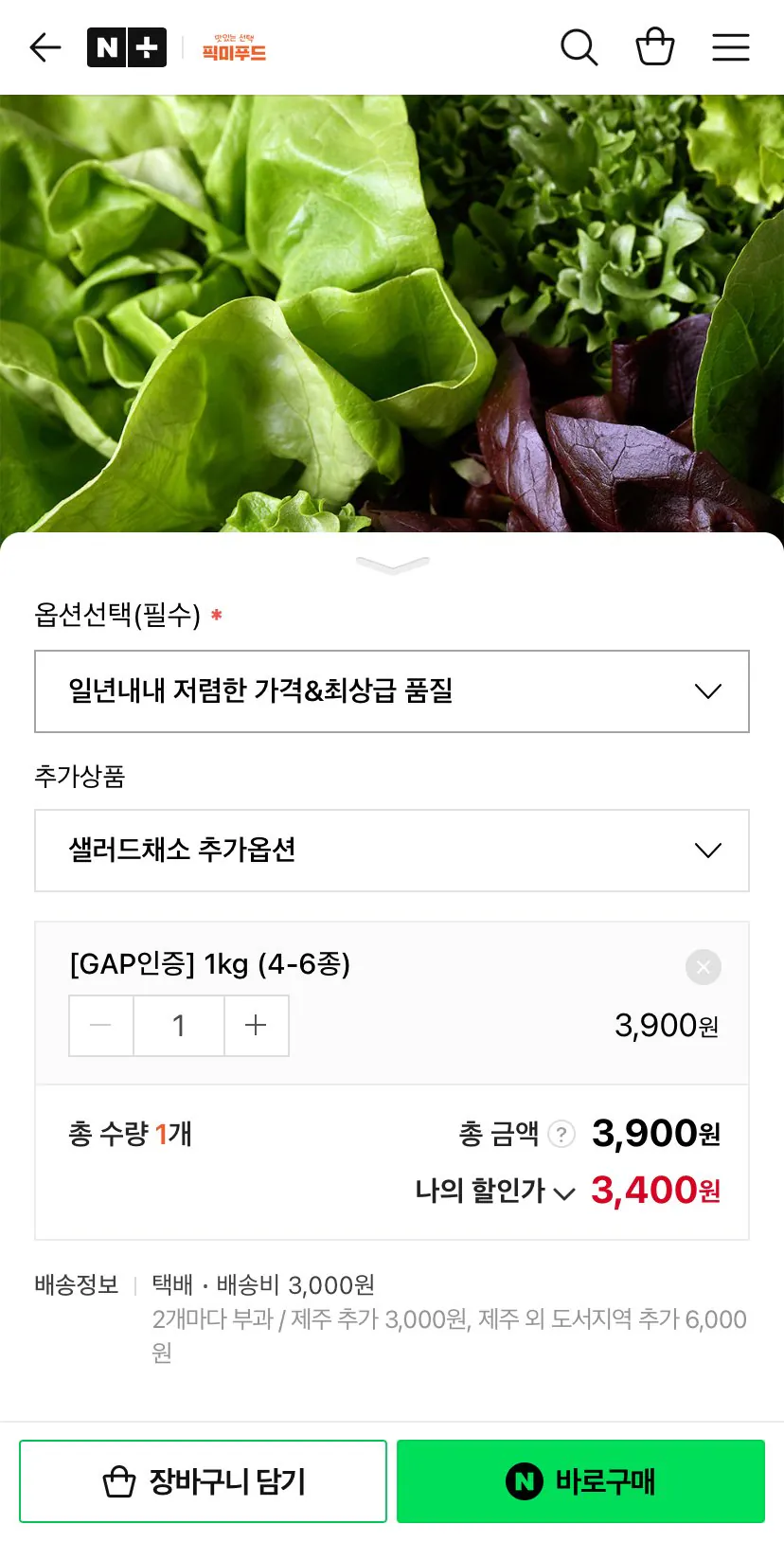This screenshot has width=784, height=1542.
Task: Collapse the product image with the chevron
Action: [x=392, y=564]
